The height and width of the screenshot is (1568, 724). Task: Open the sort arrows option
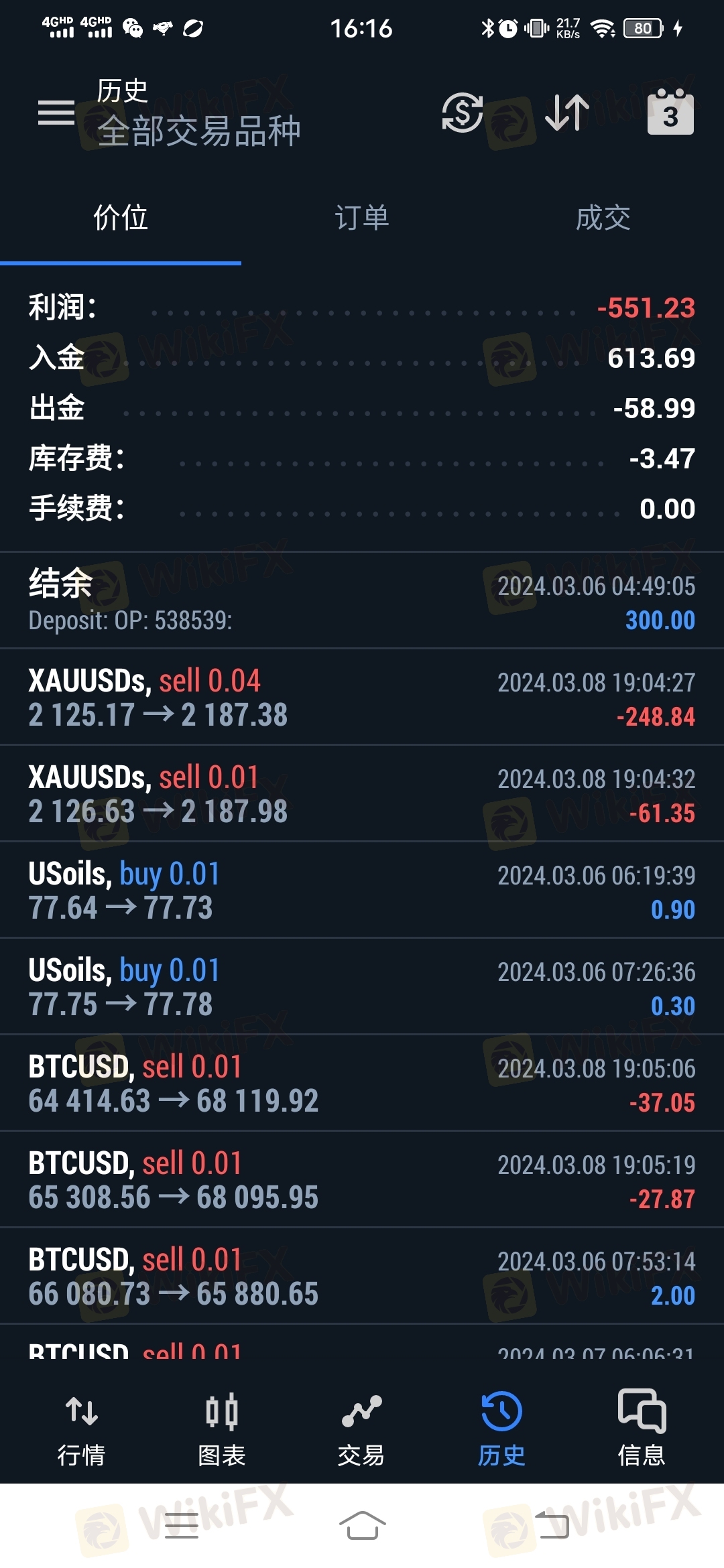tap(567, 112)
